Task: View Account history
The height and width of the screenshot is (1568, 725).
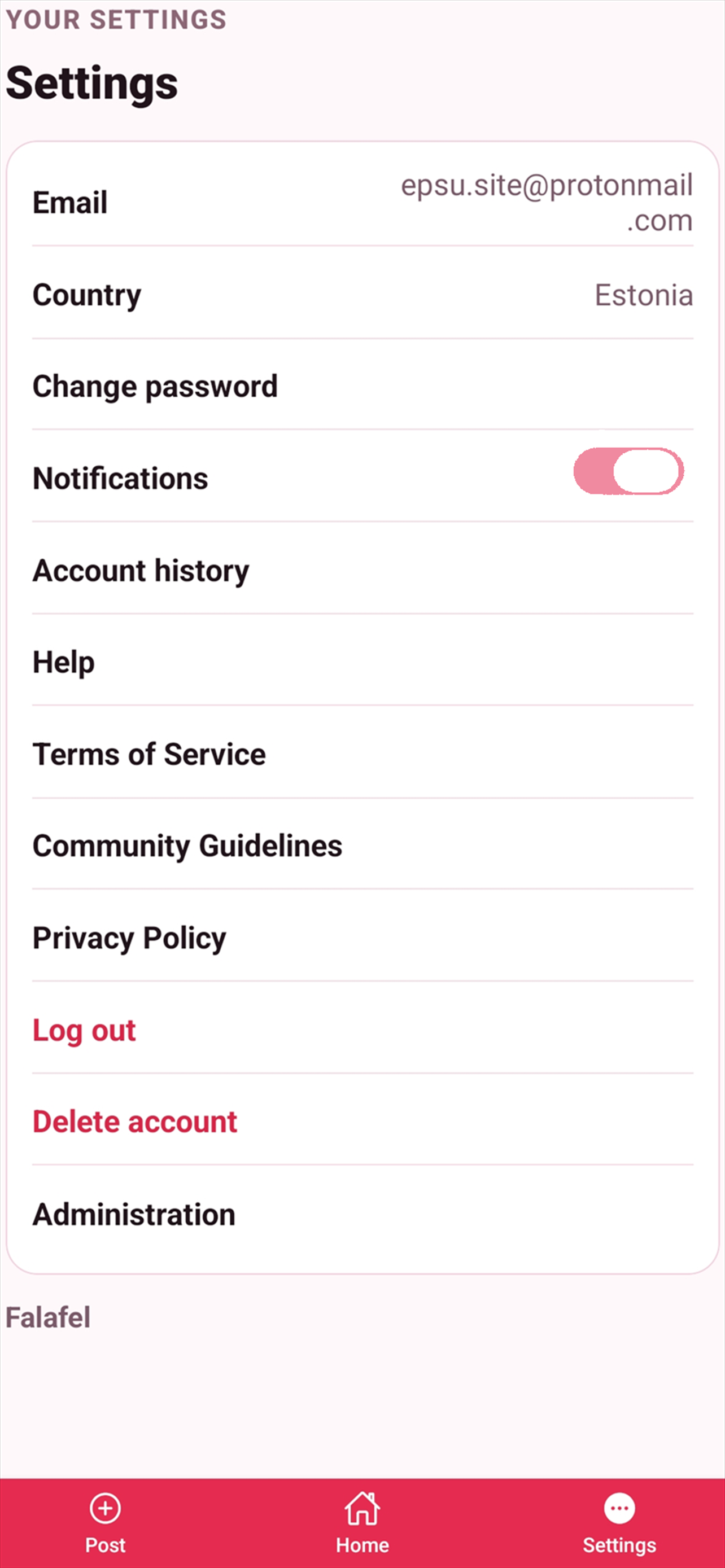Action: [x=362, y=570]
